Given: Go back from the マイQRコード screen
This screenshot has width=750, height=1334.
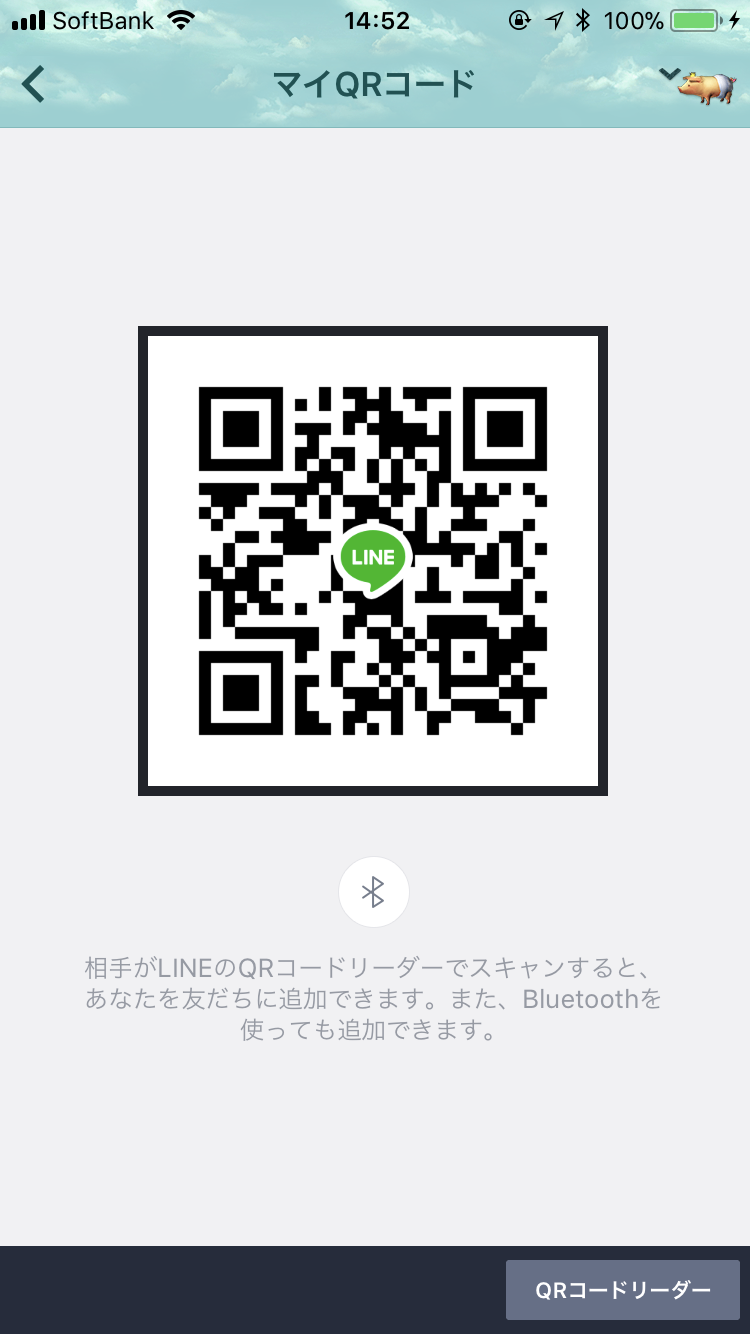Looking at the screenshot, I should [33, 85].
